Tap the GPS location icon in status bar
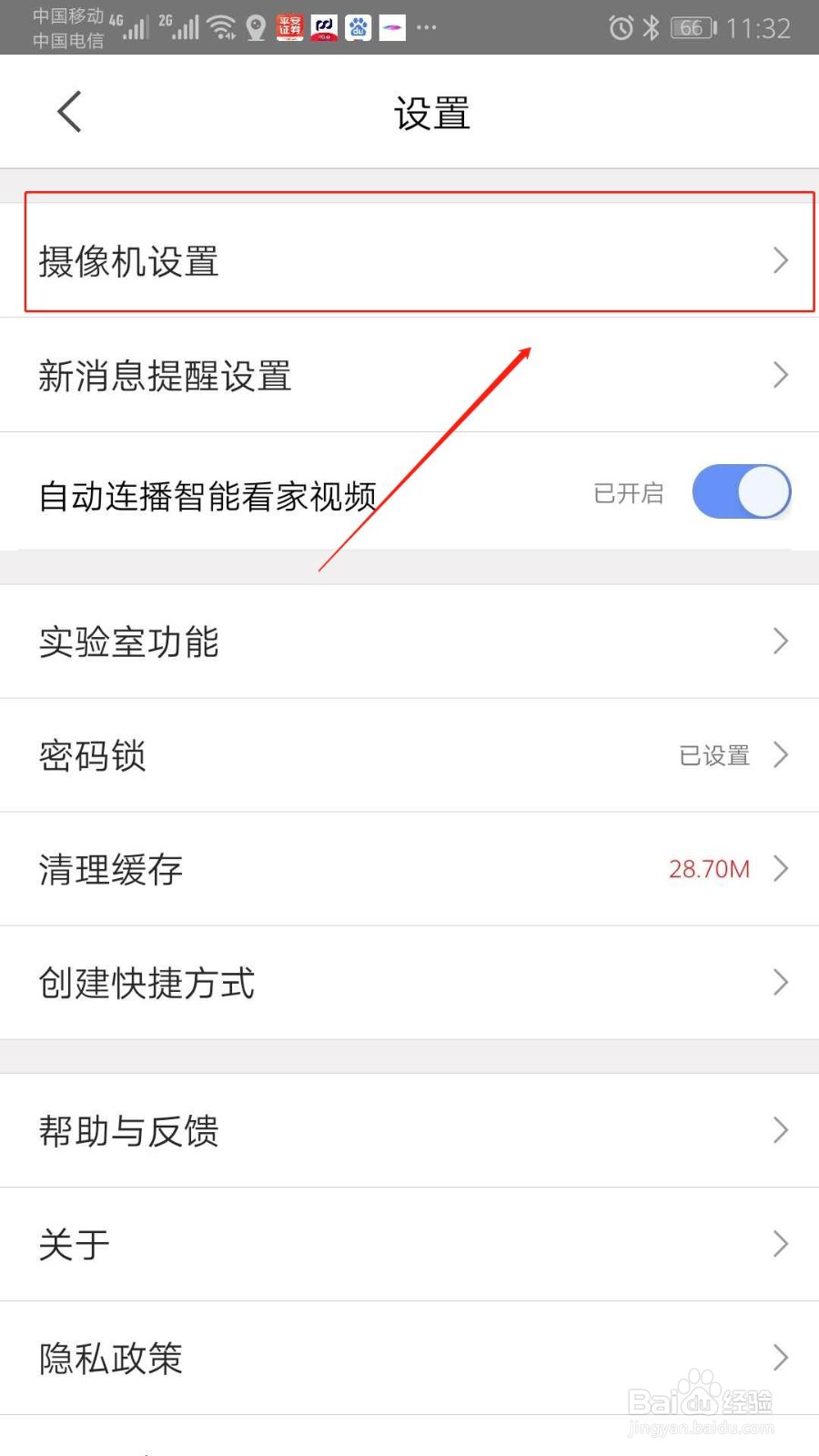The height and width of the screenshot is (1456, 819). tap(256, 27)
